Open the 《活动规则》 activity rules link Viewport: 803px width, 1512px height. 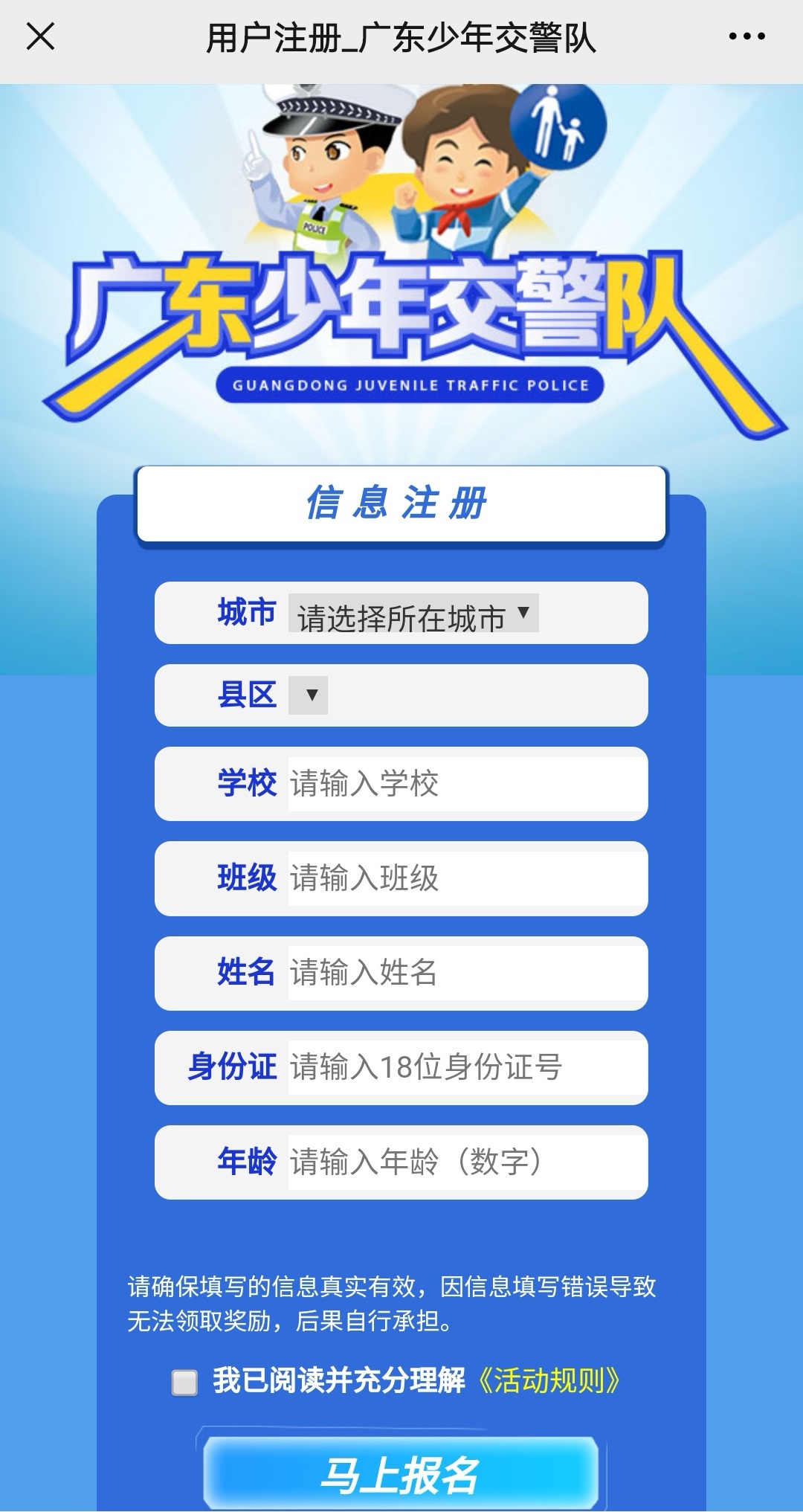[548, 1381]
